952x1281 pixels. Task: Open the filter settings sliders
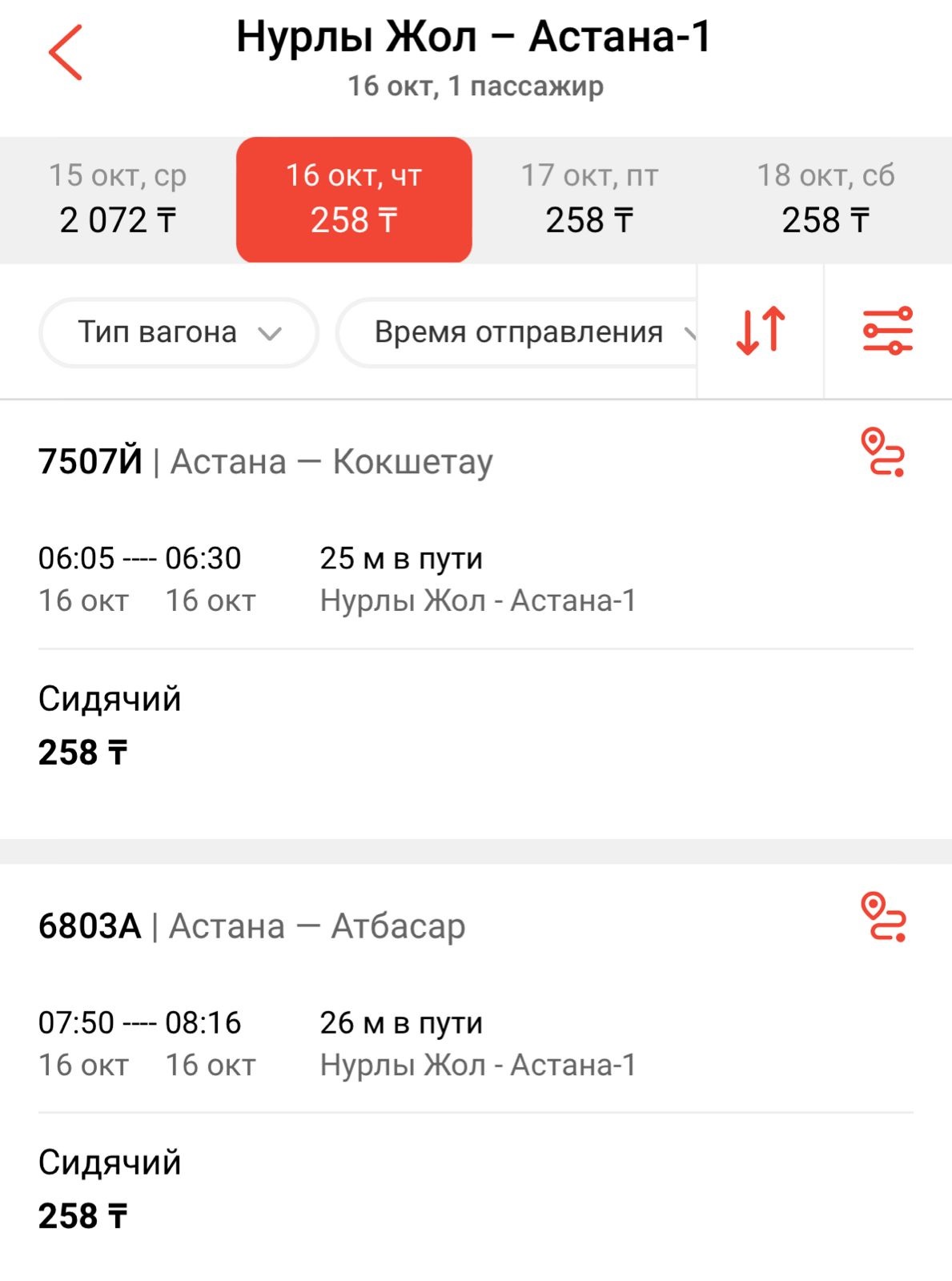pyautogui.click(x=888, y=331)
